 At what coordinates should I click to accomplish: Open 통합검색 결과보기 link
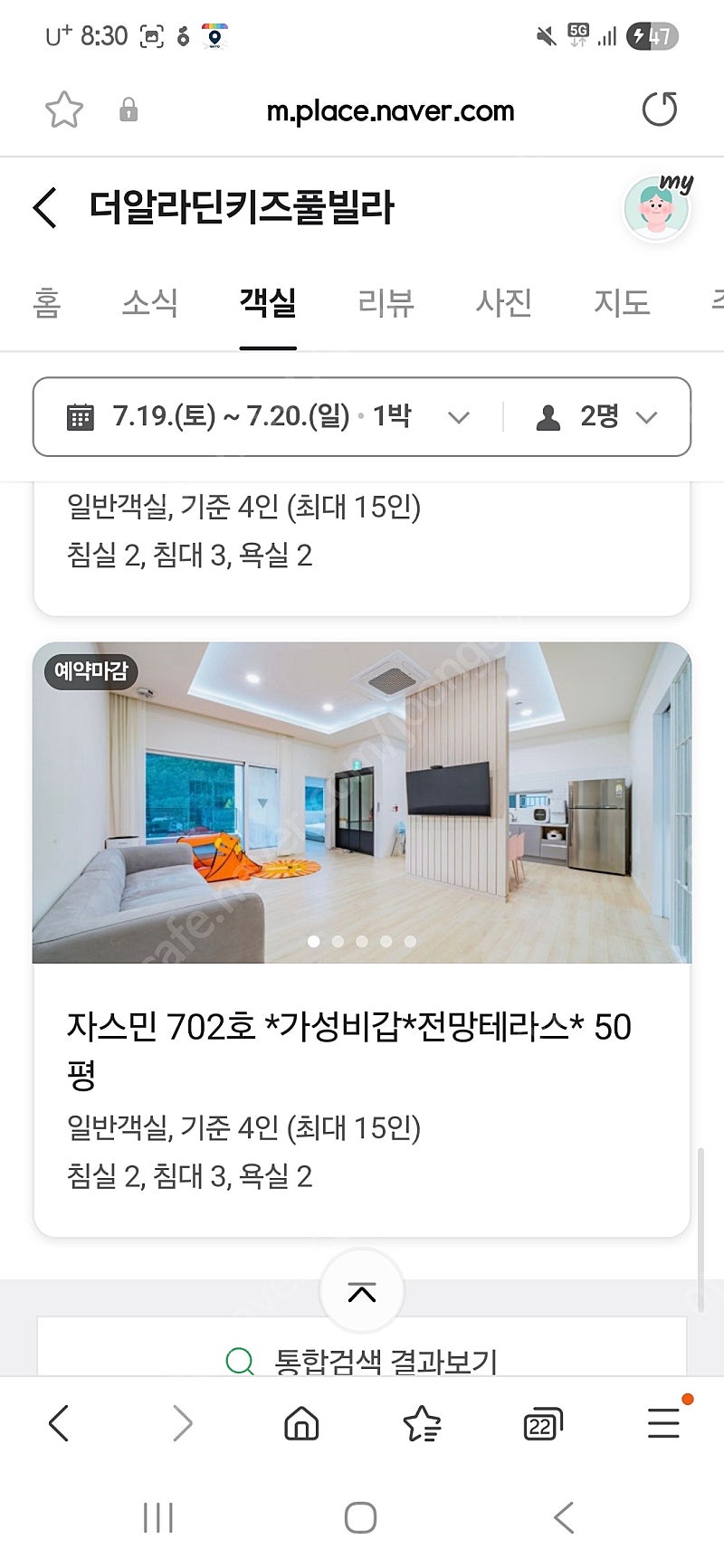[362, 1360]
